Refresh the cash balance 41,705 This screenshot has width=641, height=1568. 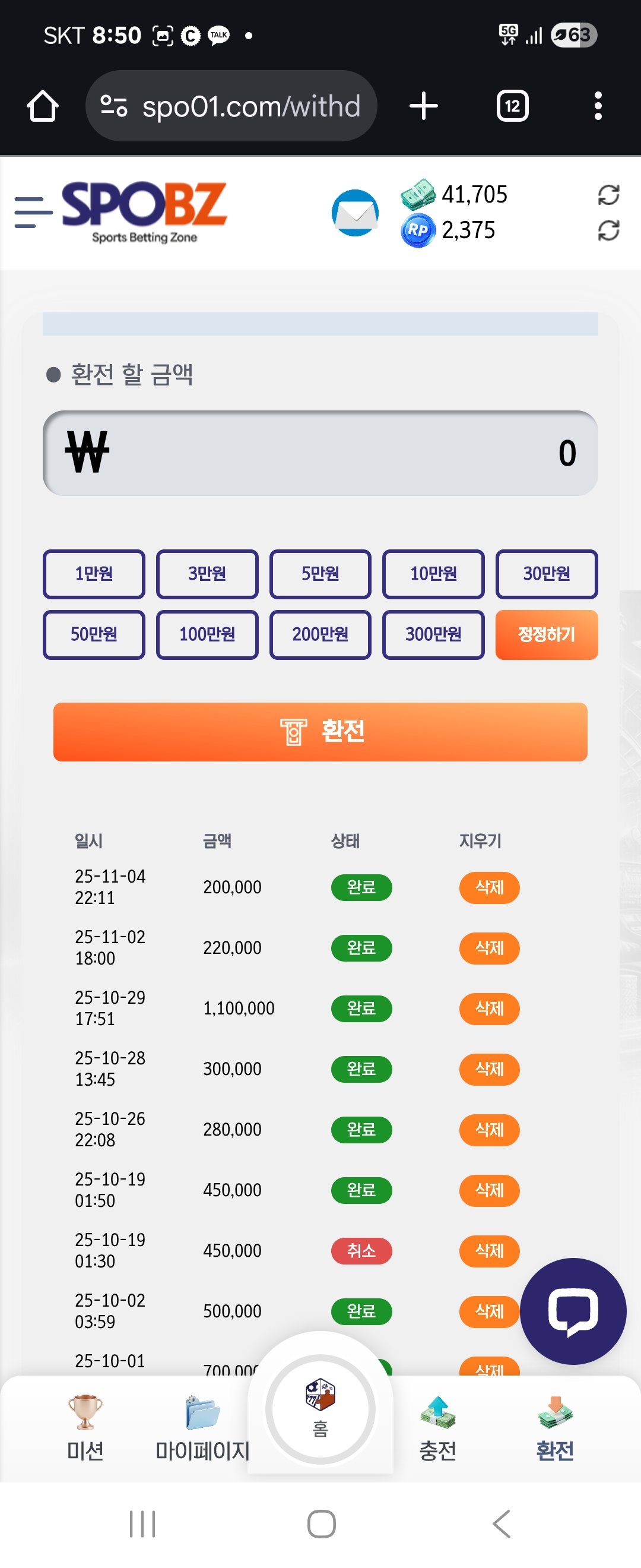[x=608, y=195]
